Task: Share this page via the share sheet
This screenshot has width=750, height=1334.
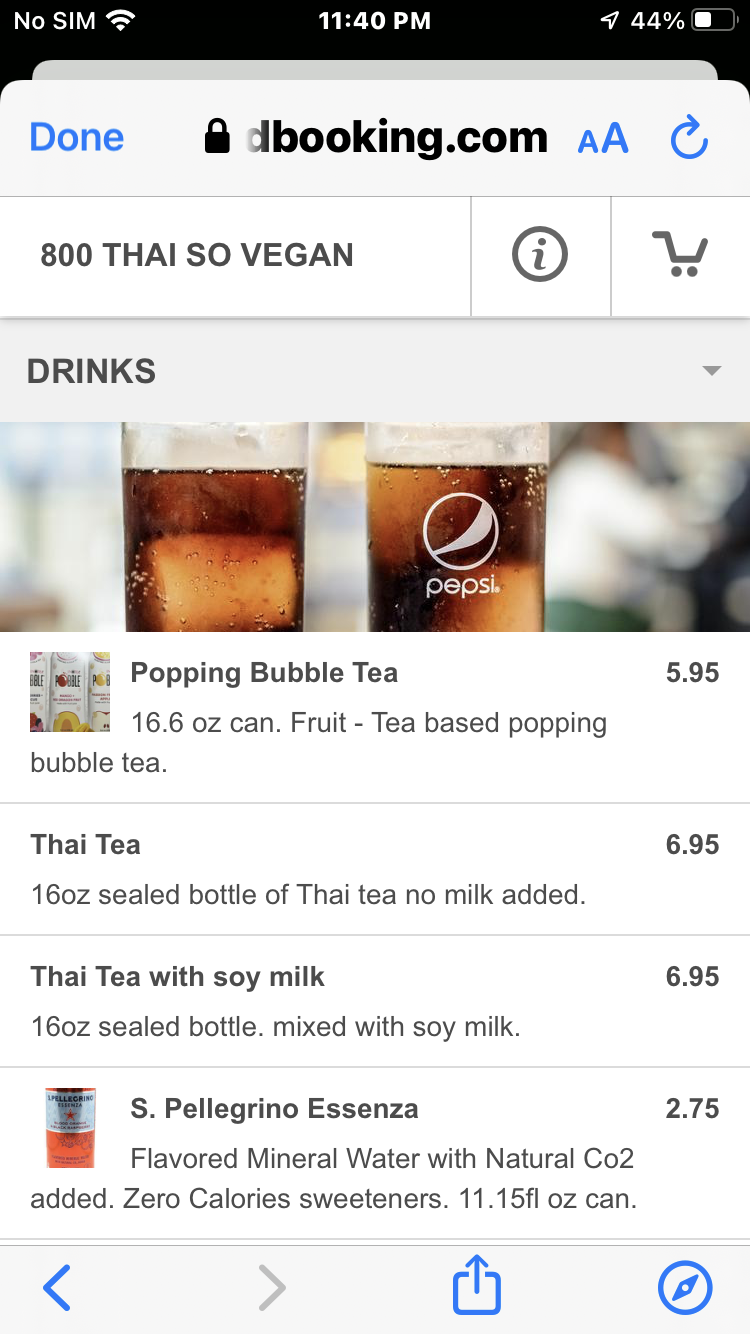Action: (x=477, y=1288)
